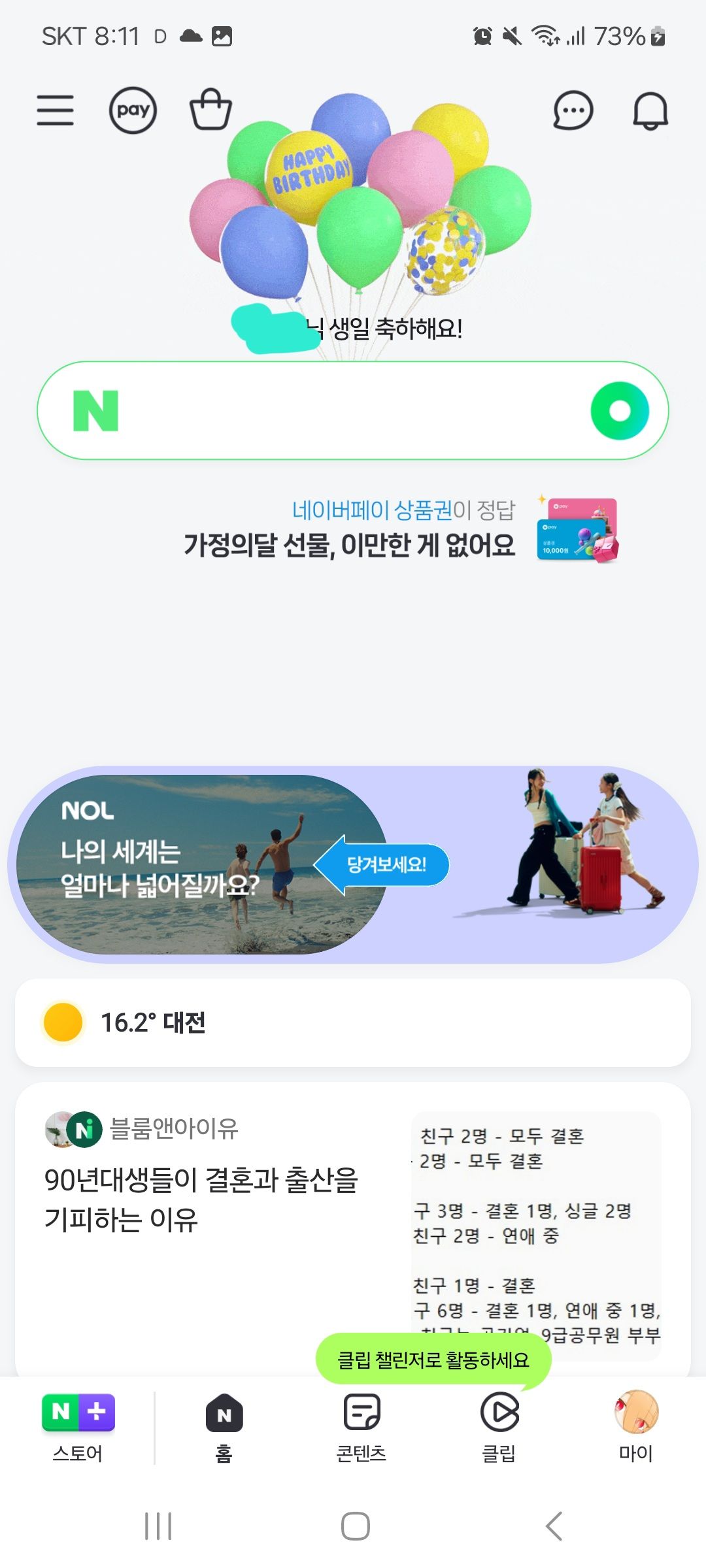
Task: Open the system recent apps button
Action: click(x=158, y=1526)
